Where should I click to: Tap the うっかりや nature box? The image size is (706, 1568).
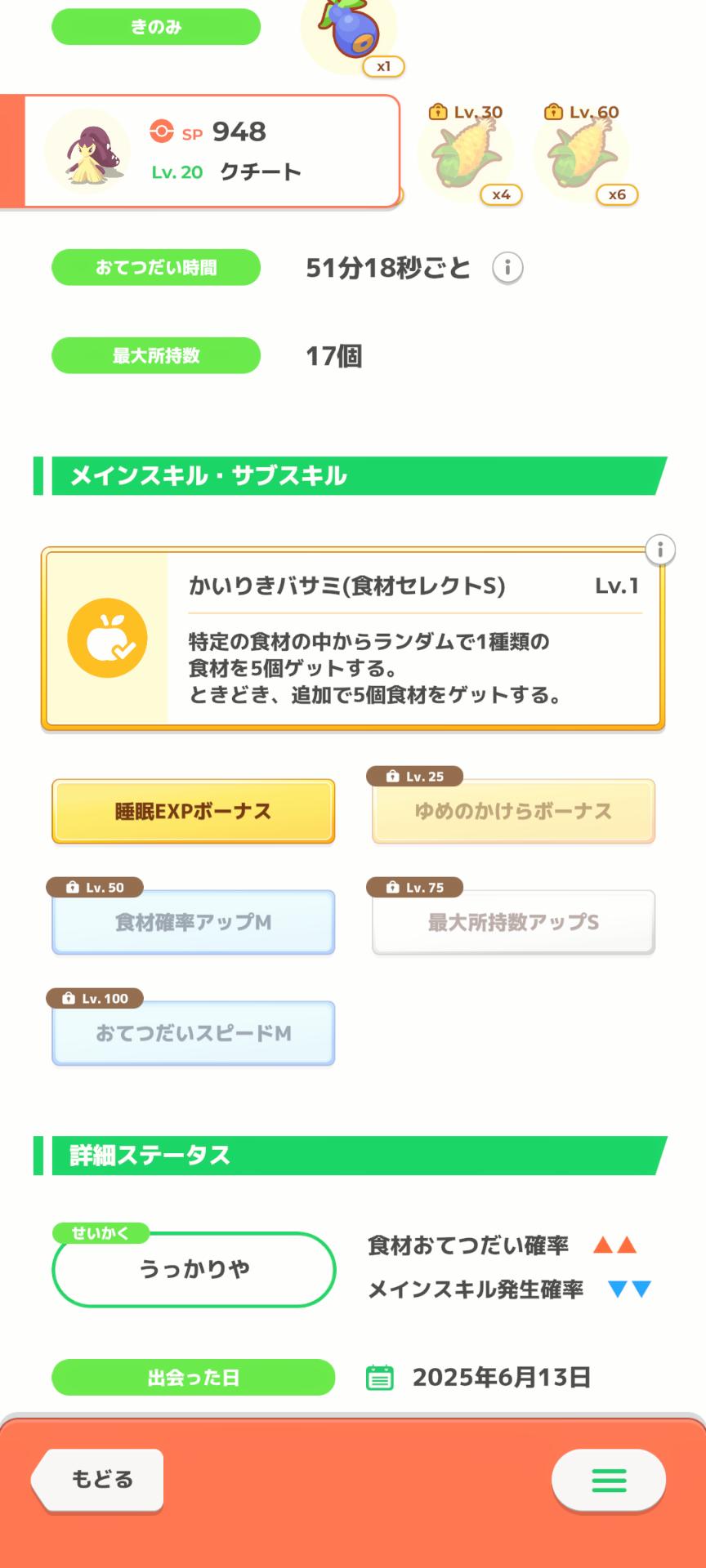(x=194, y=1269)
